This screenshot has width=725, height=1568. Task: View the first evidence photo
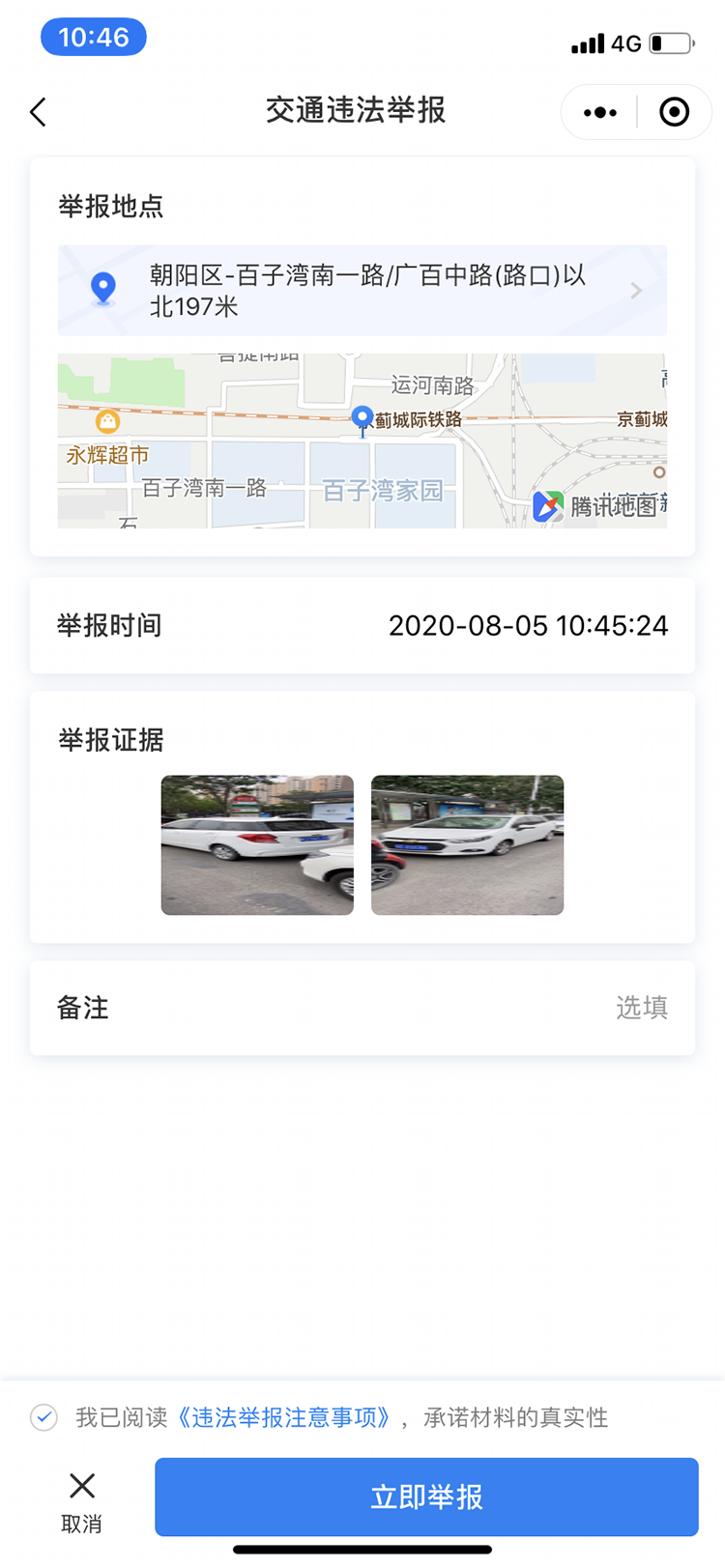click(x=257, y=844)
